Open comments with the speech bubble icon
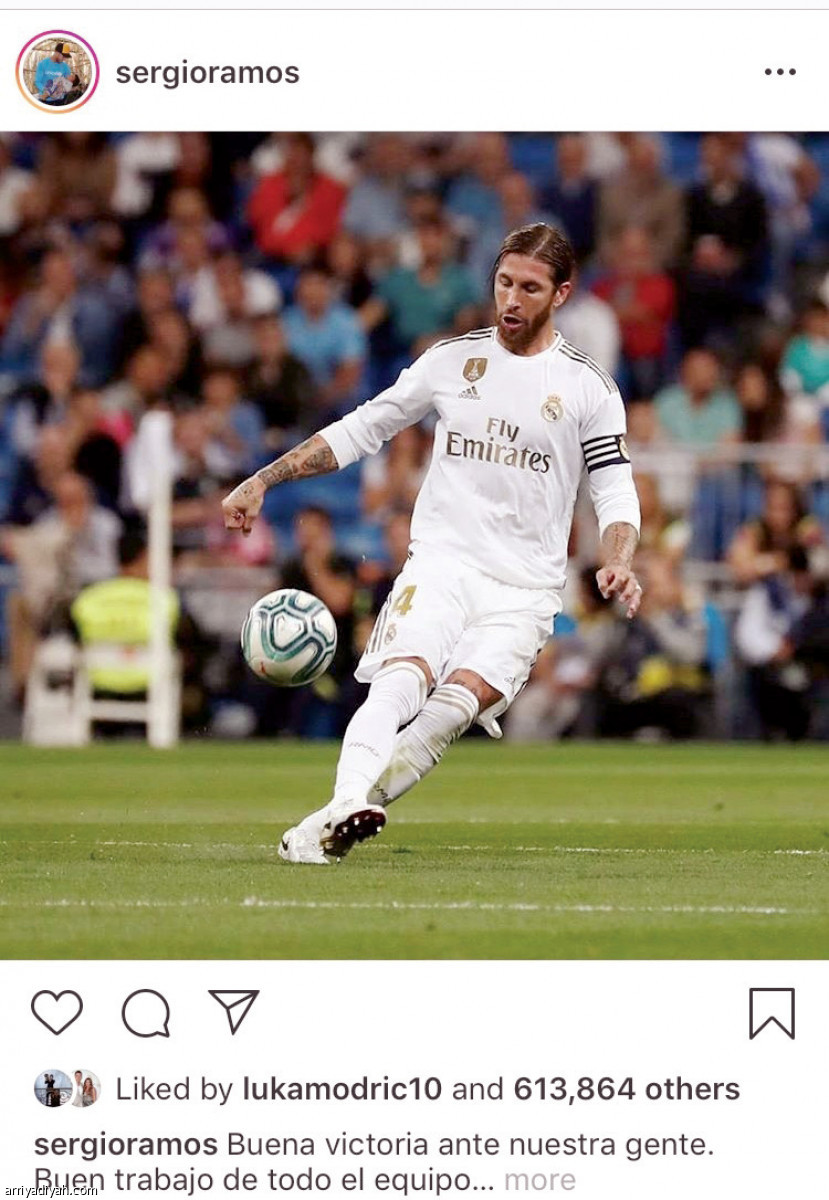 pyautogui.click(x=145, y=1013)
